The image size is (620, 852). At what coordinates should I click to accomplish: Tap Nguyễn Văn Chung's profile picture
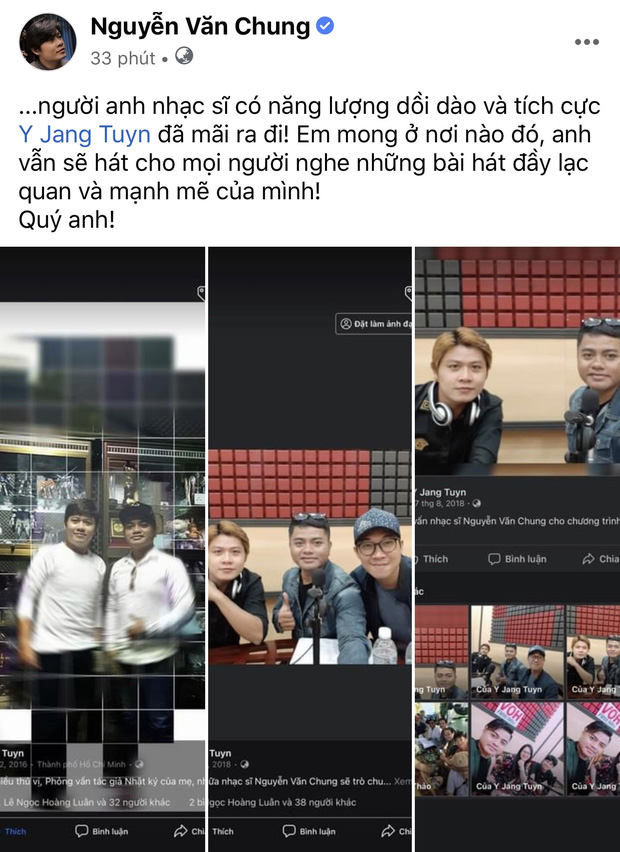pyautogui.click(x=48, y=41)
